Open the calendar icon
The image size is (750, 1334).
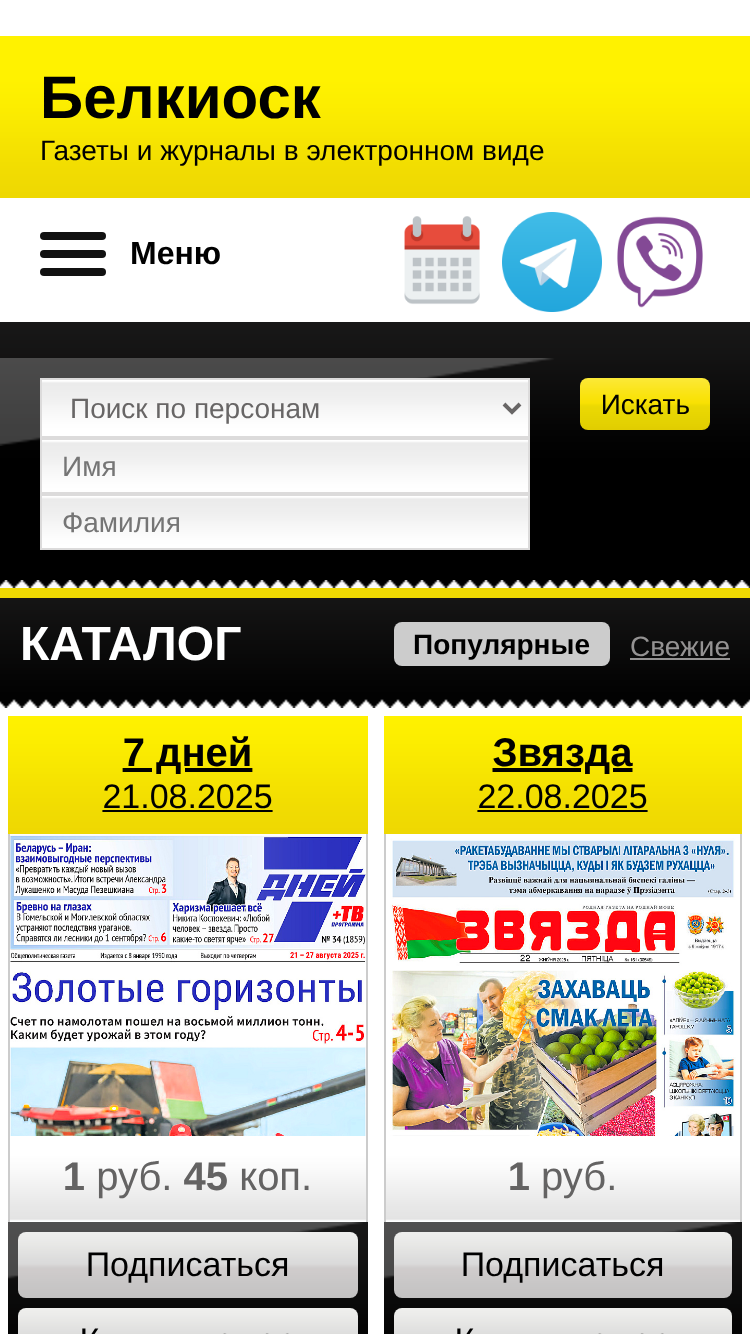pos(442,261)
